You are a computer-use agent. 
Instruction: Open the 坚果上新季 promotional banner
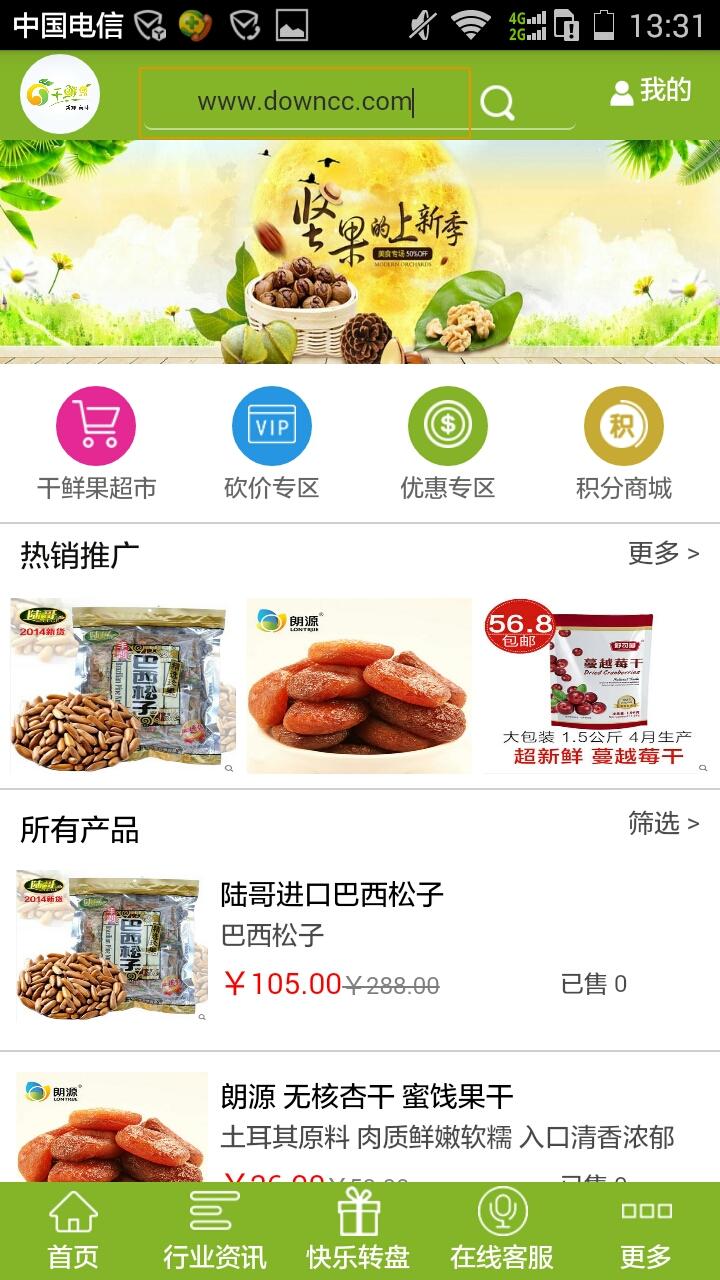tap(360, 252)
